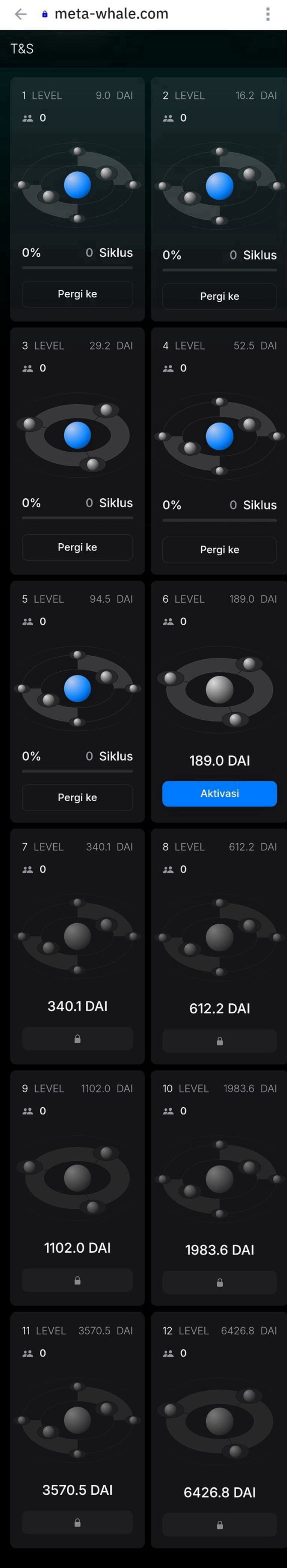The image size is (287, 1568).
Task: Activate Level 6 with Aktivasi button
Action: point(219,794)
